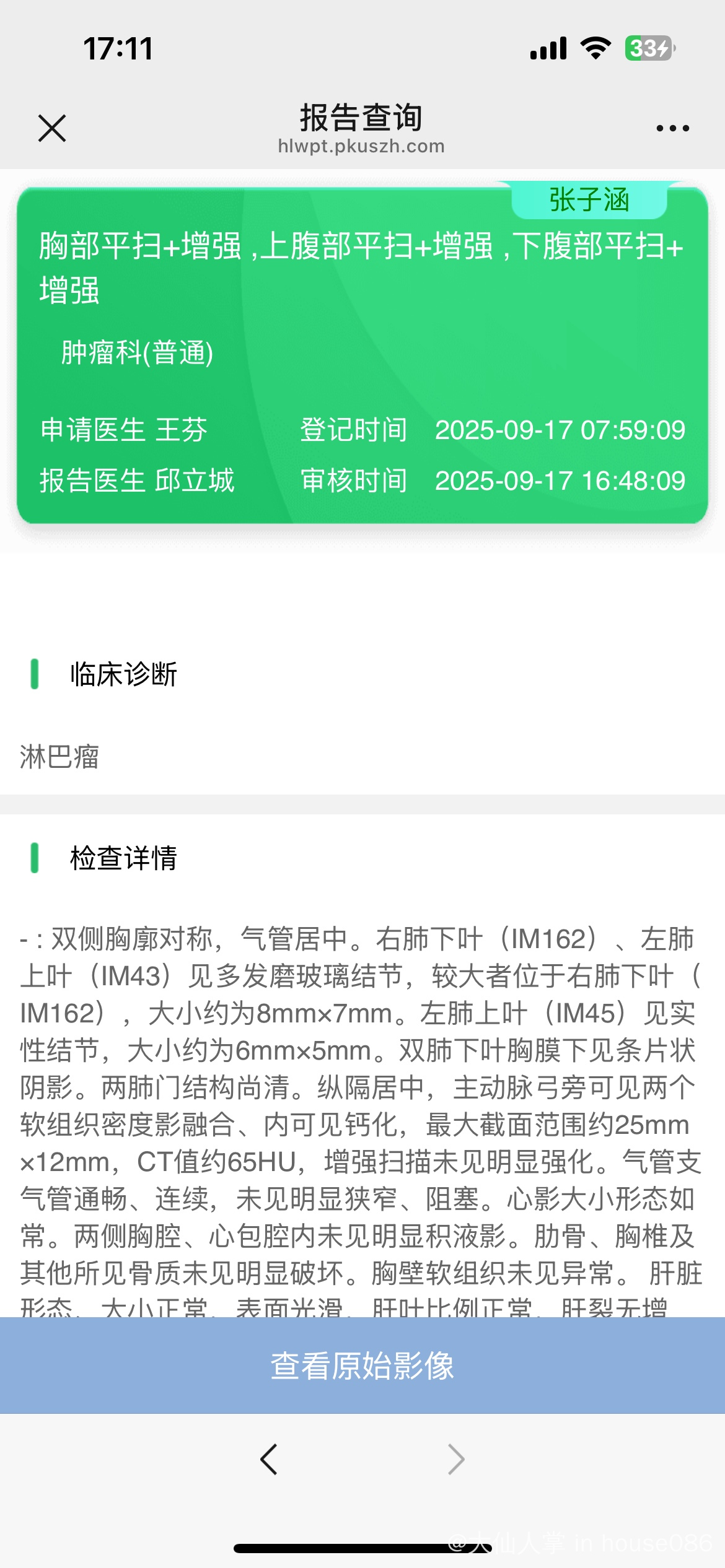Go back to the previous page

269,1460
